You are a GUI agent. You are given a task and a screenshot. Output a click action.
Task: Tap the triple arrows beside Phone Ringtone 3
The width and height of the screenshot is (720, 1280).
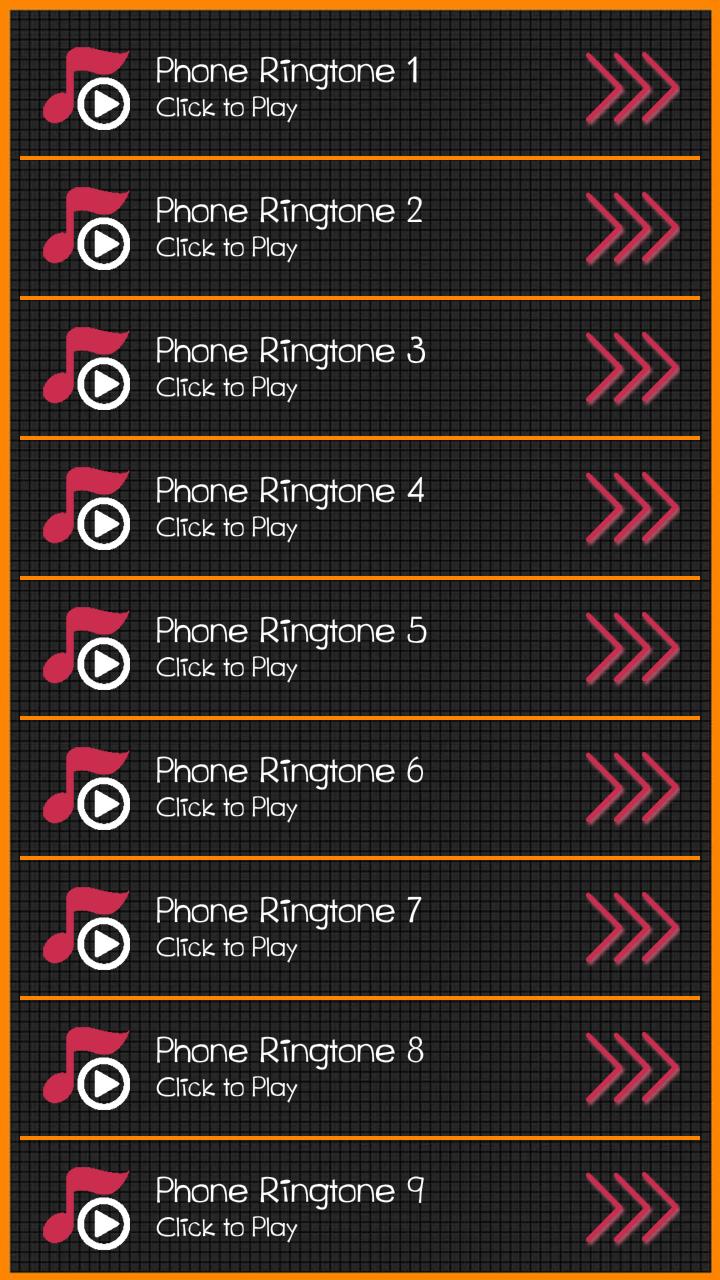click(632, 368)
